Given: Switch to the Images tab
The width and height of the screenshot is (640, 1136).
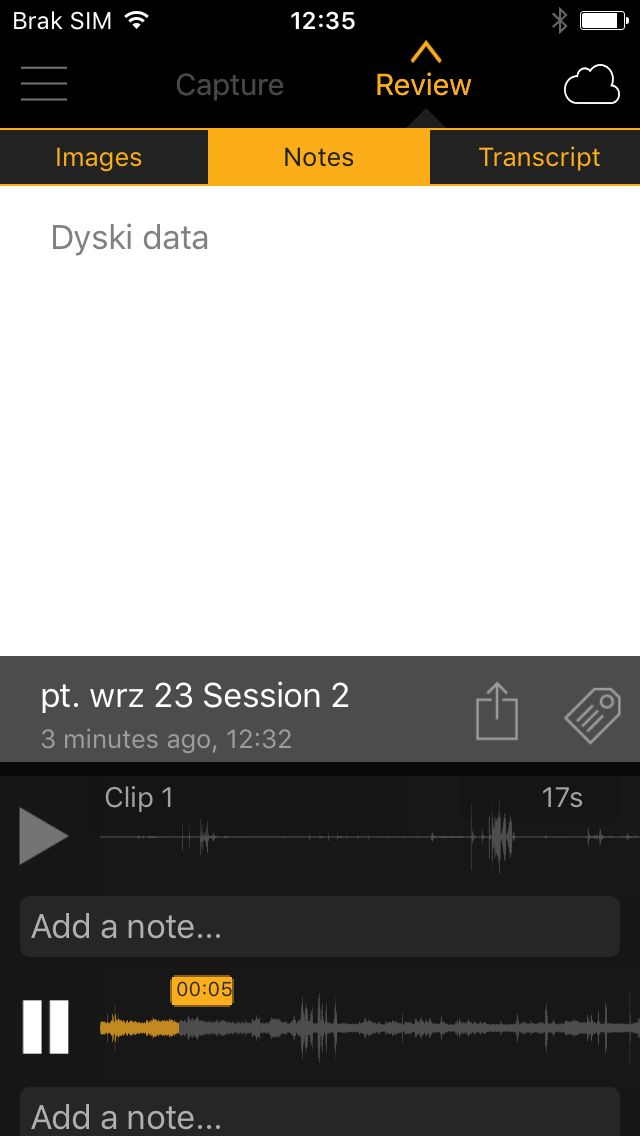Looking at the screenshot, I should (99, 157).
